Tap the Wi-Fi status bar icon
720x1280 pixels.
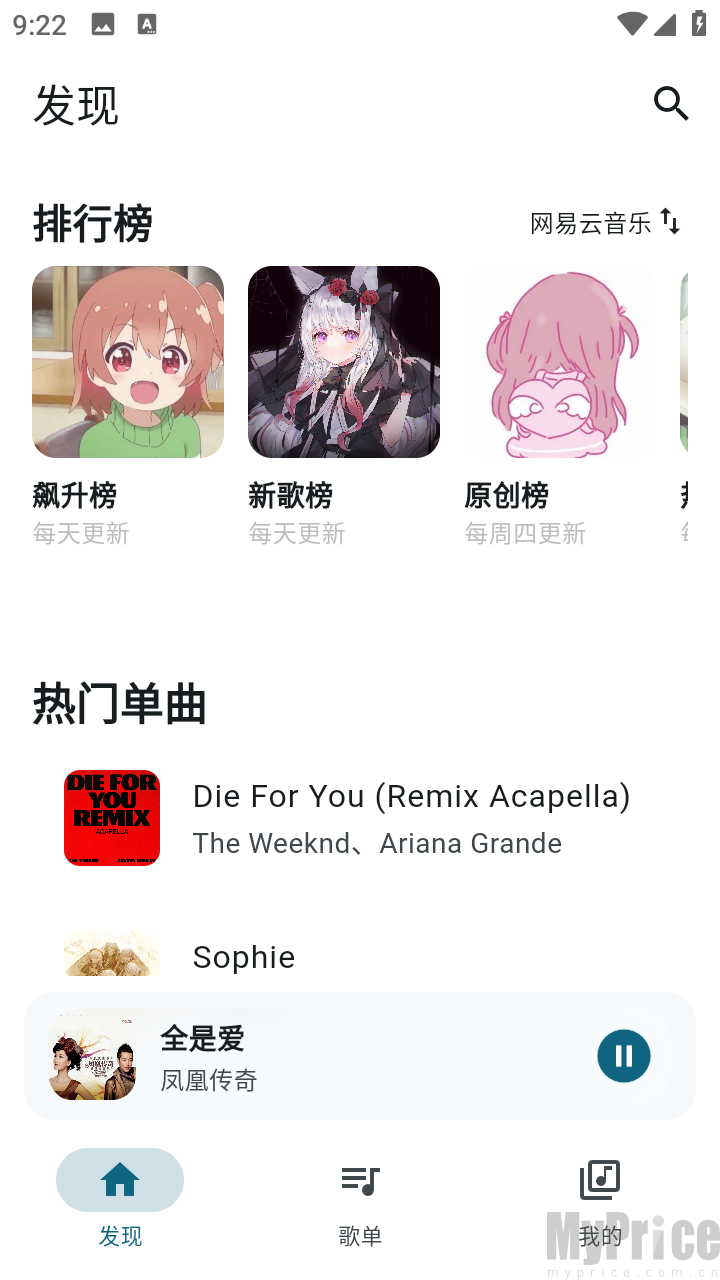click(634, 24)
